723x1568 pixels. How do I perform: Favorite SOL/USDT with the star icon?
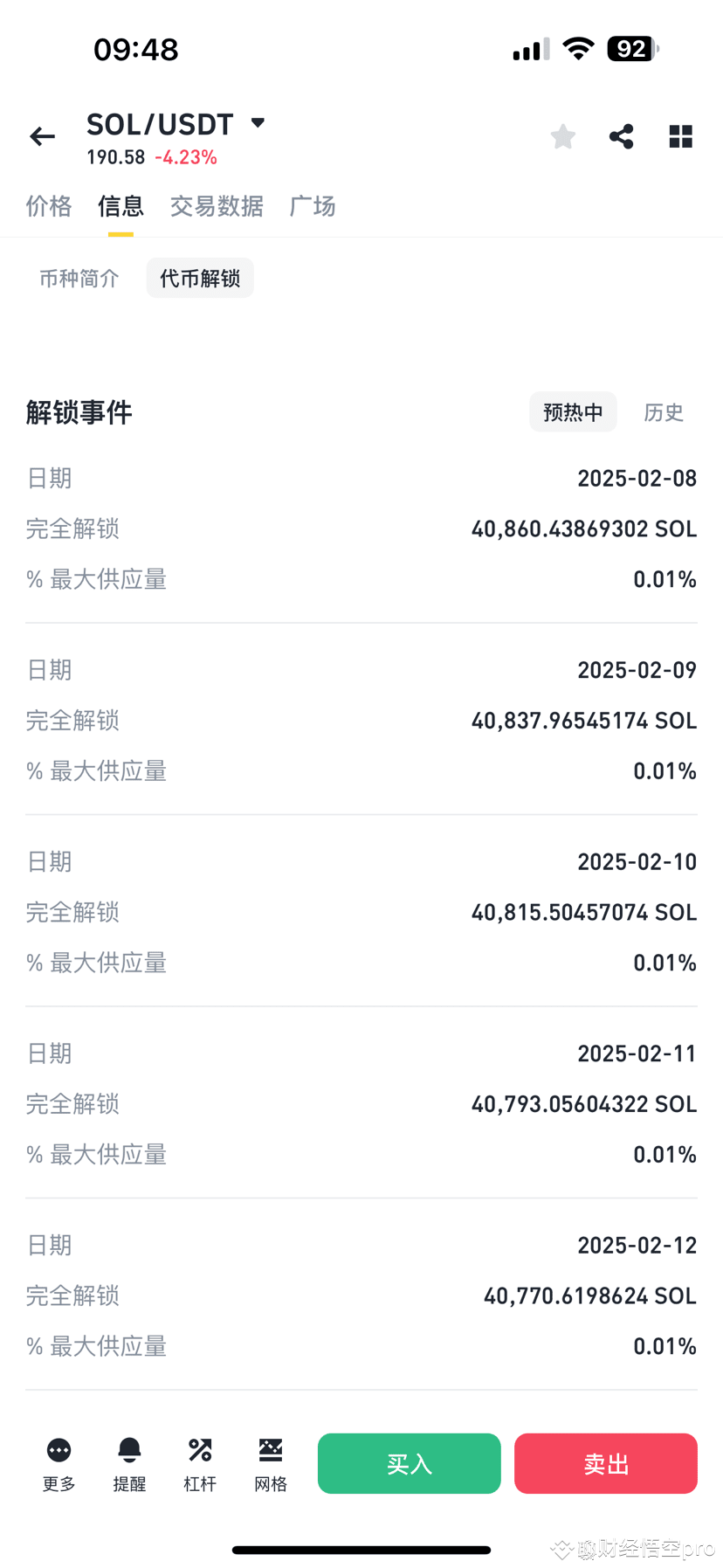tap(562, 136)
